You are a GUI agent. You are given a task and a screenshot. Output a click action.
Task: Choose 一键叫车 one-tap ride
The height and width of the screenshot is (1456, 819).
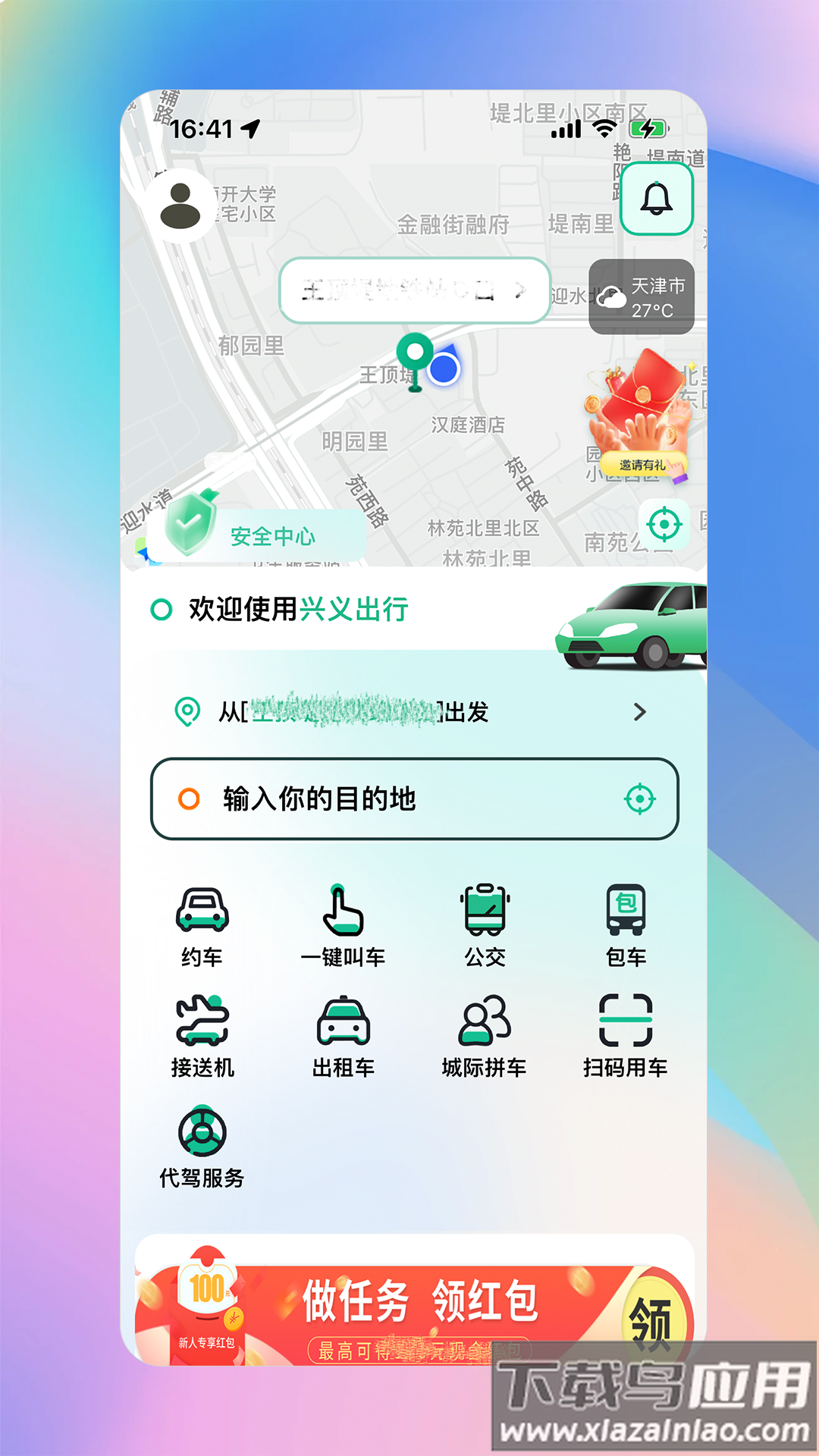pos(343,925)
